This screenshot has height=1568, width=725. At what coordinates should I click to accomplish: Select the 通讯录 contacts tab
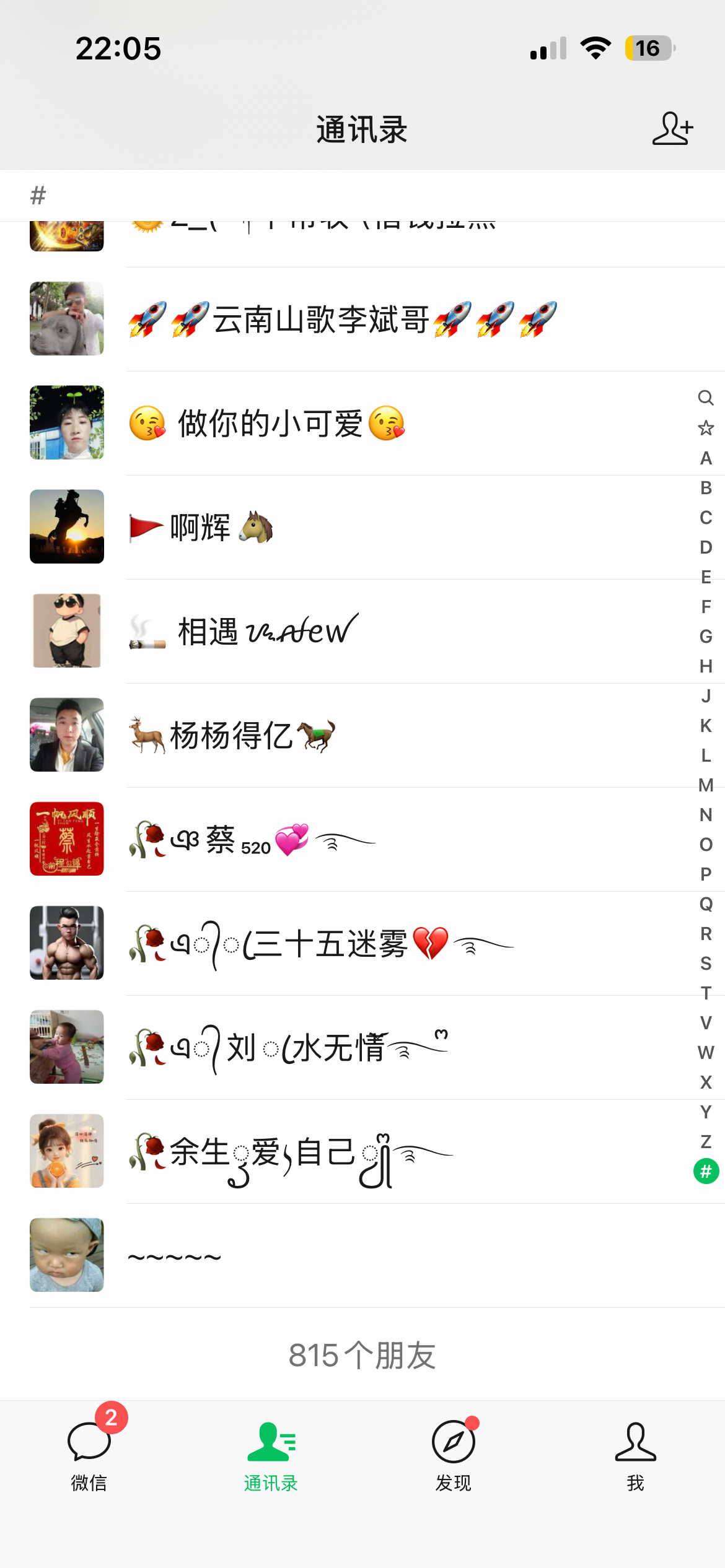pos(271,1455)
